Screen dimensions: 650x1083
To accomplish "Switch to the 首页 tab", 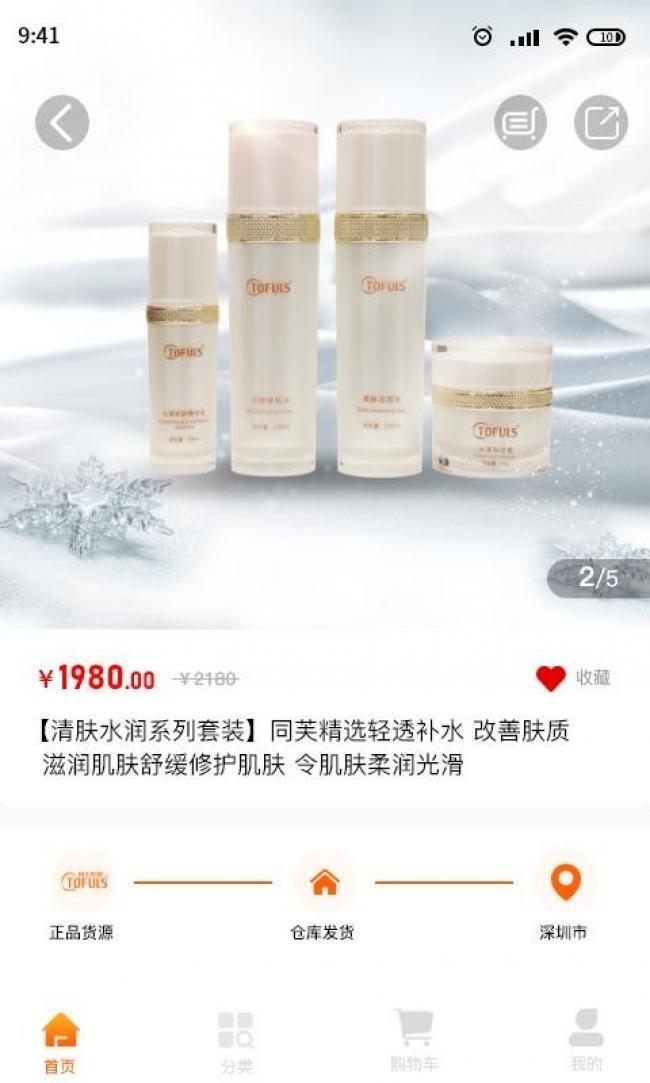I will (x=61, y=1043).
